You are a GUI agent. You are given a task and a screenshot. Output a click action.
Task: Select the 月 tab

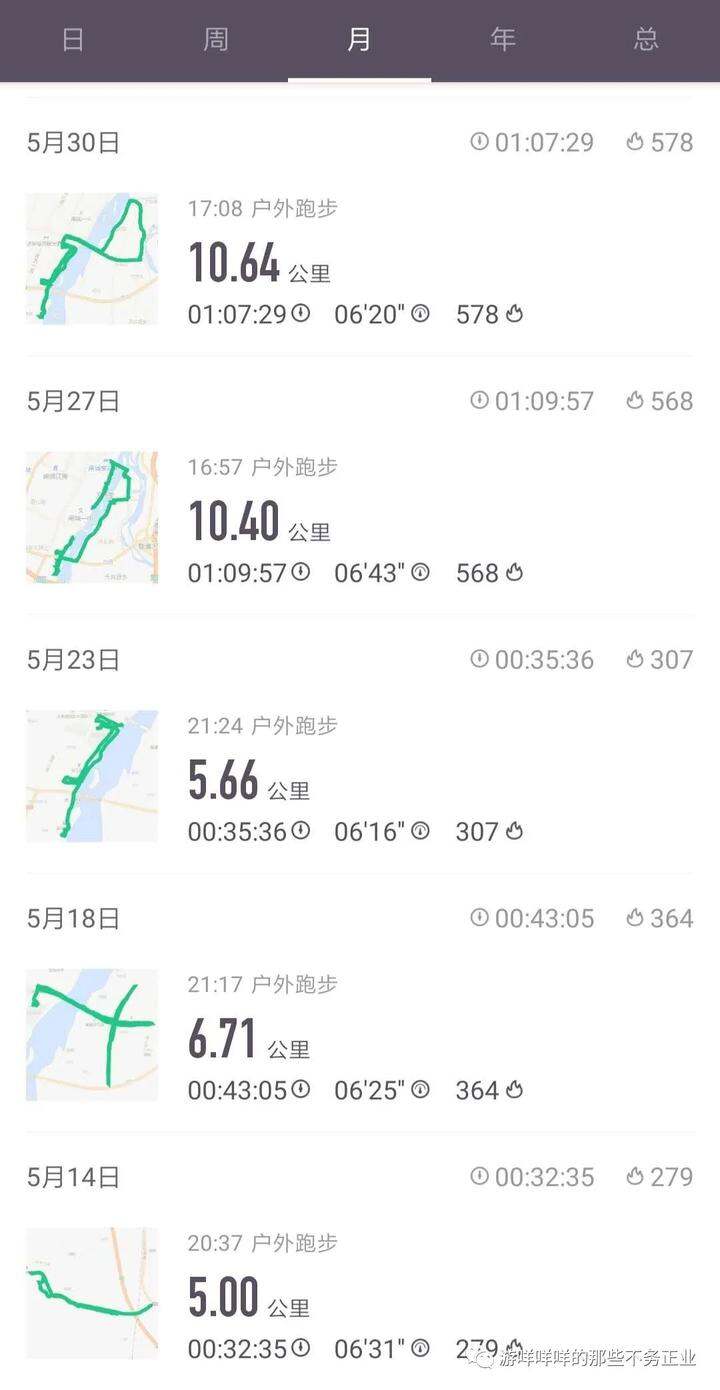pyautogui.click(x=360, y=40)
